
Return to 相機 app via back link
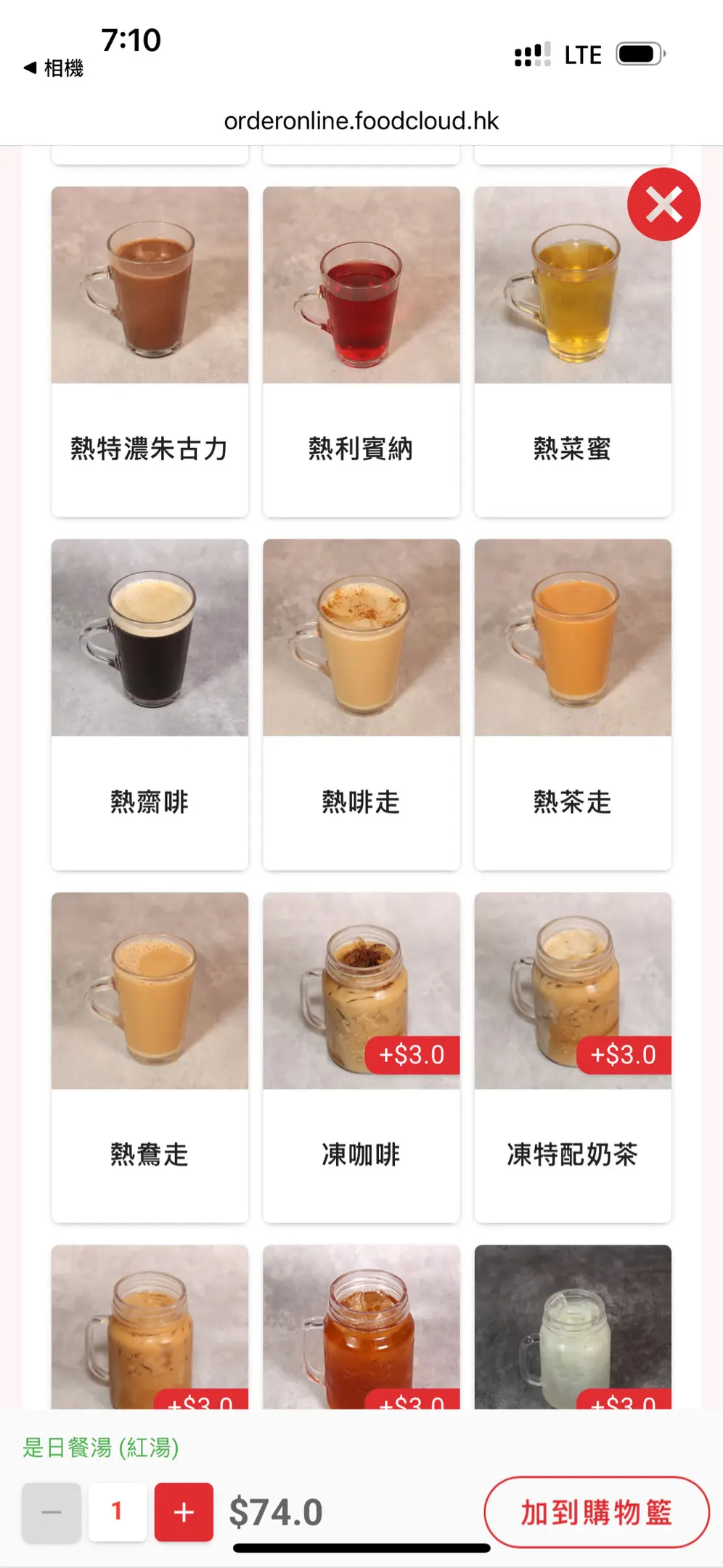tap(54, 68)
